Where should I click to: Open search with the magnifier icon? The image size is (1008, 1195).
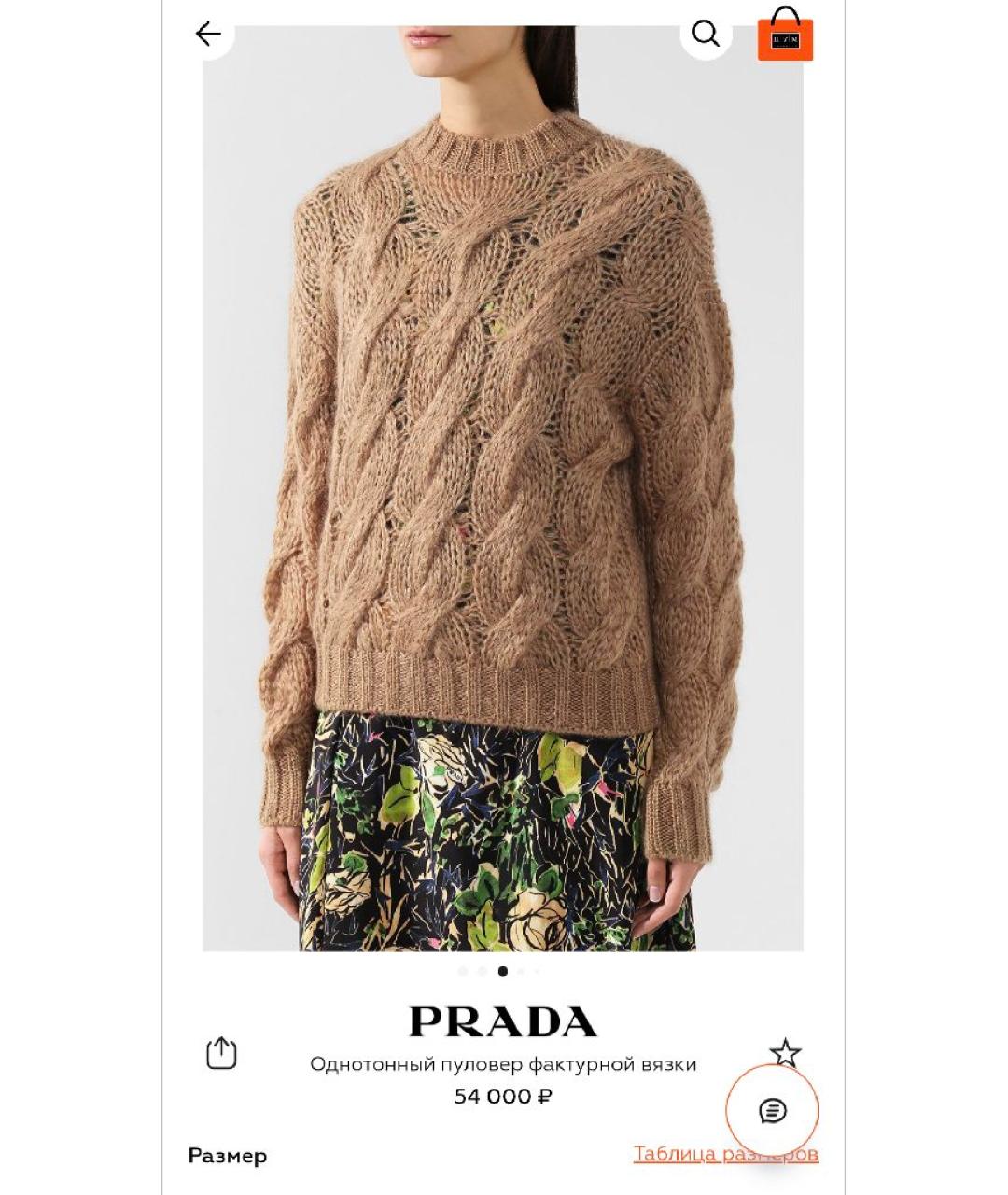pyautogui.click(x=707, y=34)
